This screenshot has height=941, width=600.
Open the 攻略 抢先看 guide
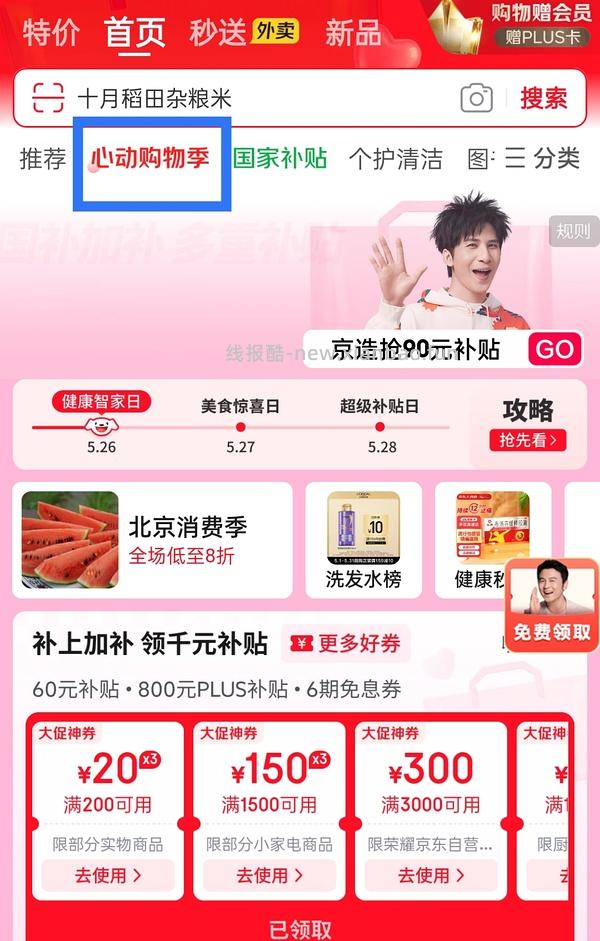pos(528,424)
